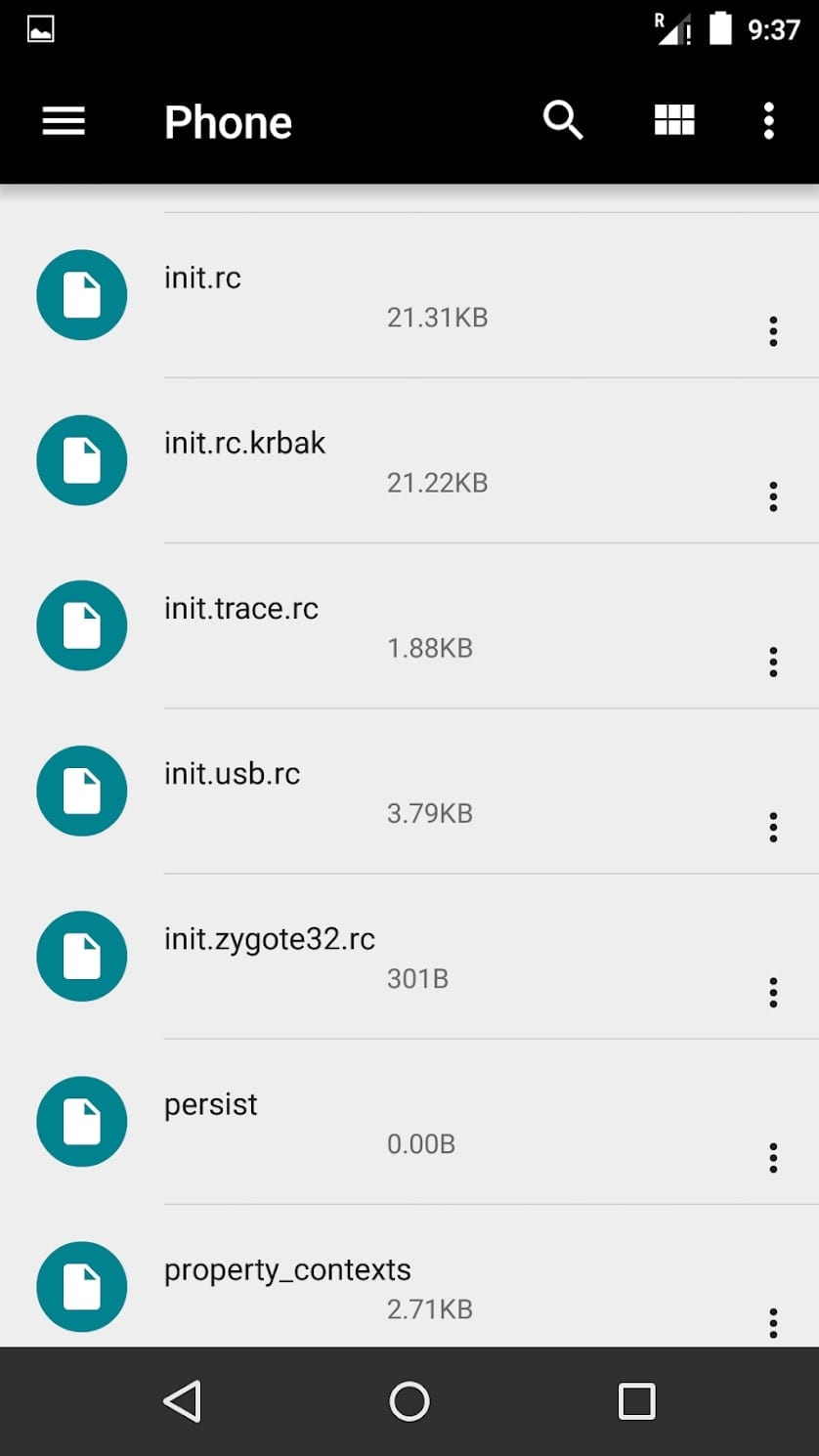Image resolution: width=819 pixels, height=1456 pixels.
Task: Open the init.zygote32.rc file
Action: (409, 956)
